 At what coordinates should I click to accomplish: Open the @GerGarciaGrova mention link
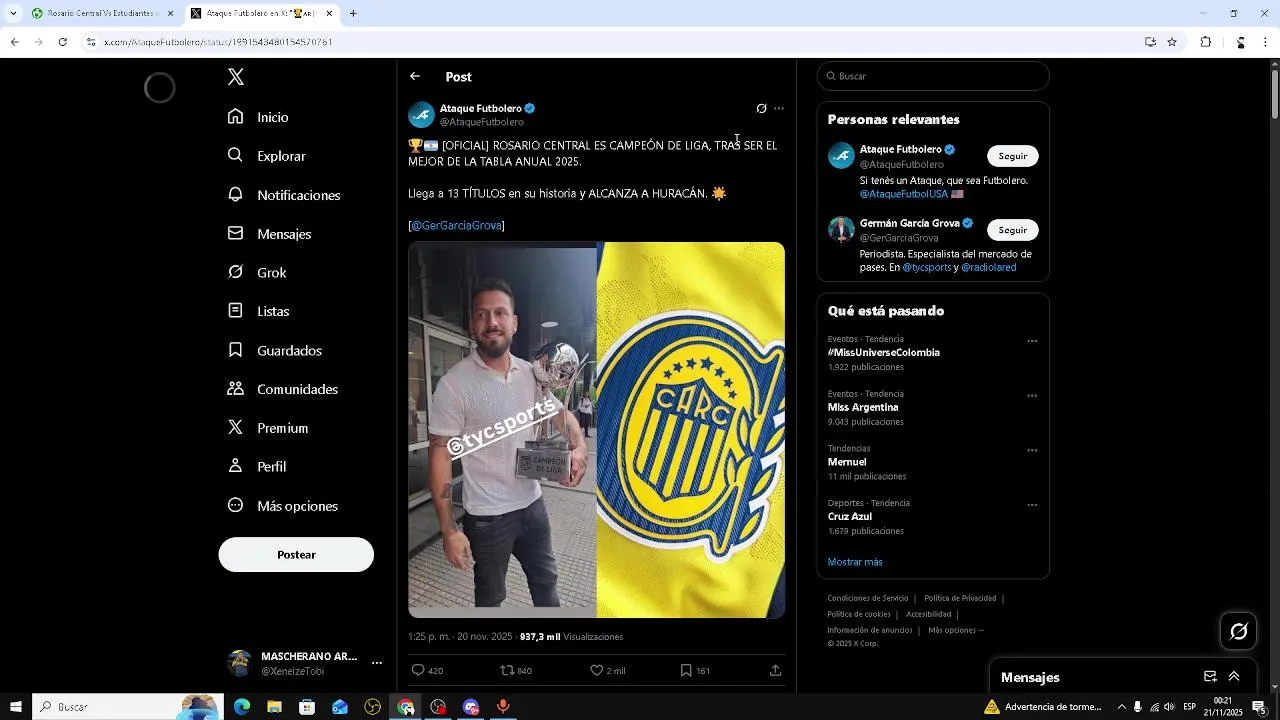457,226
